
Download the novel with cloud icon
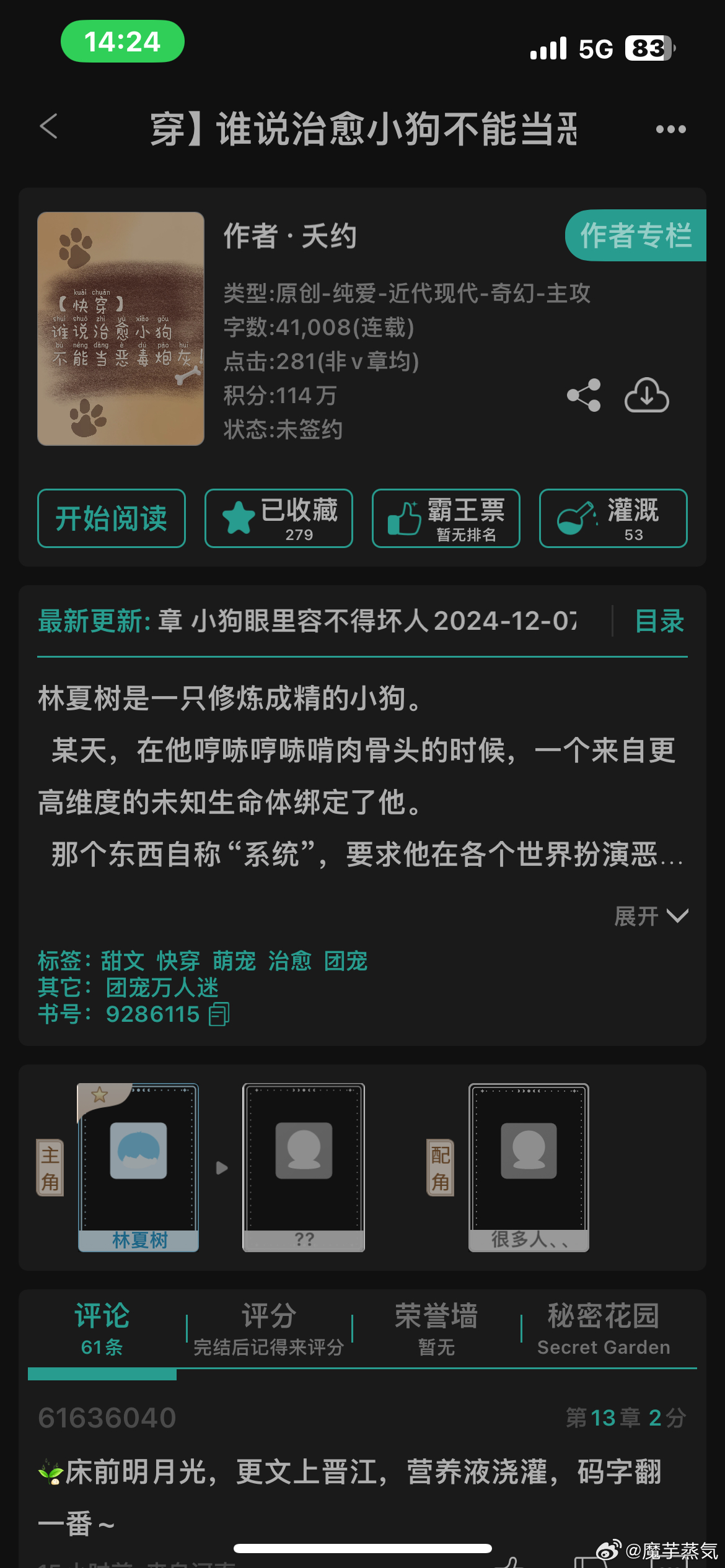[x=647, y=395]
